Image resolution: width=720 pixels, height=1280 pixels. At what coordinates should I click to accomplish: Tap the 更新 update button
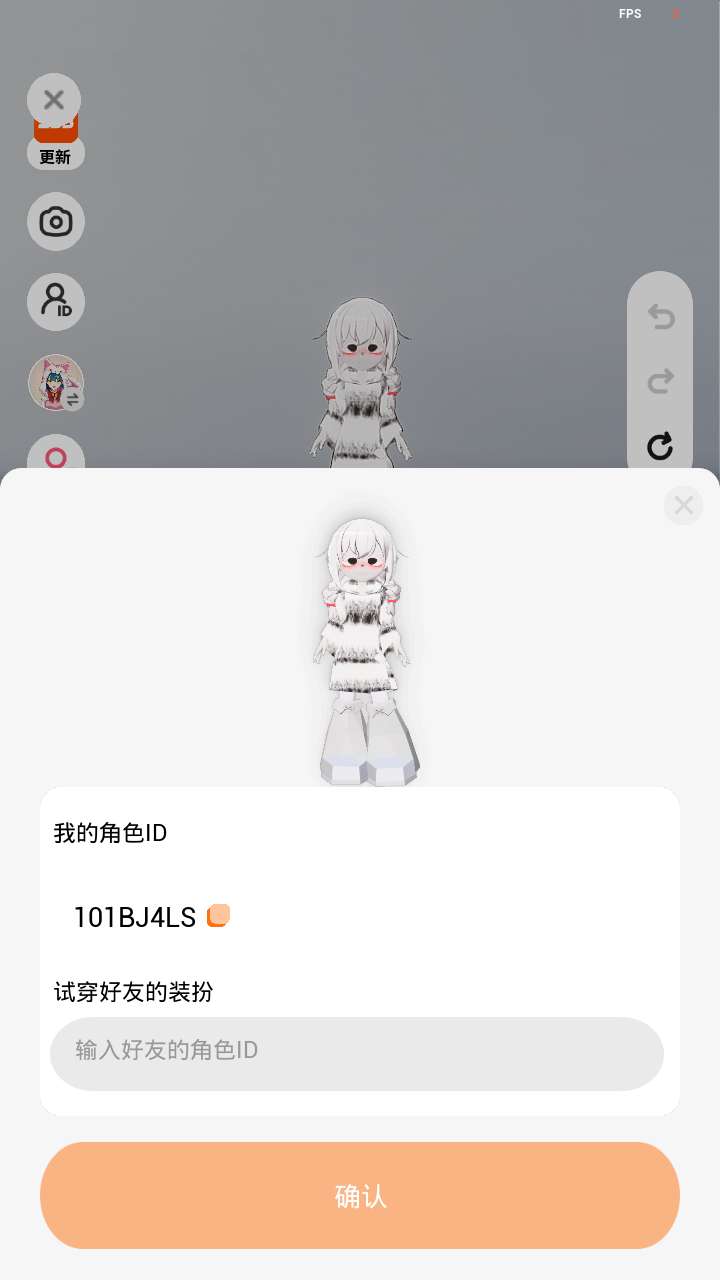[x=56, y=155]
